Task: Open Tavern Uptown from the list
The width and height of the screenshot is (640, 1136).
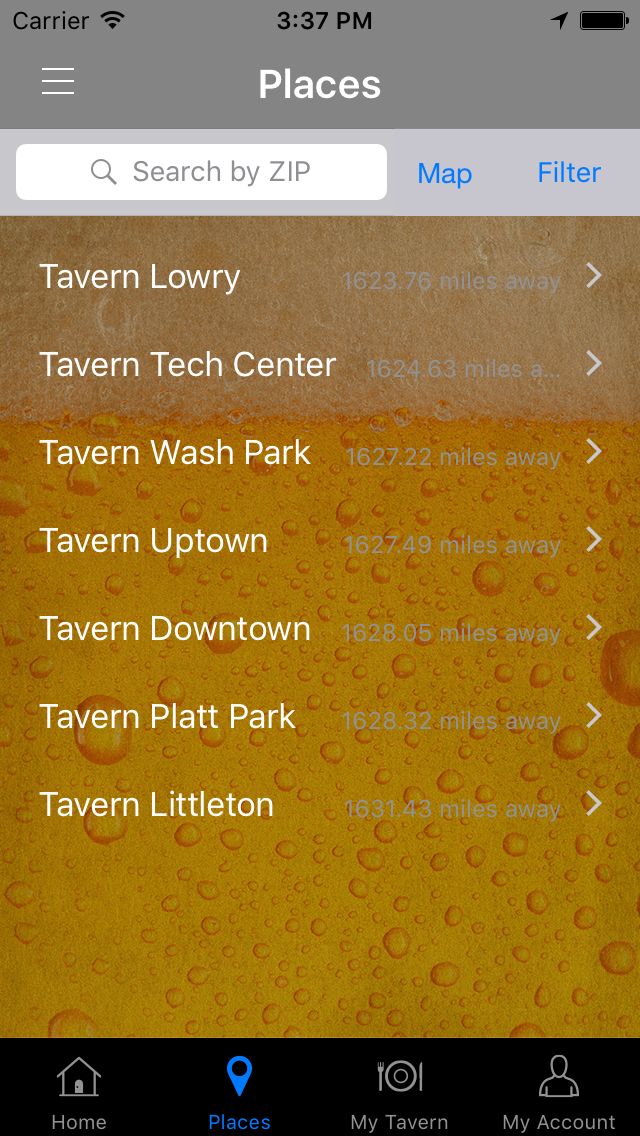Action: pos(320,541)
